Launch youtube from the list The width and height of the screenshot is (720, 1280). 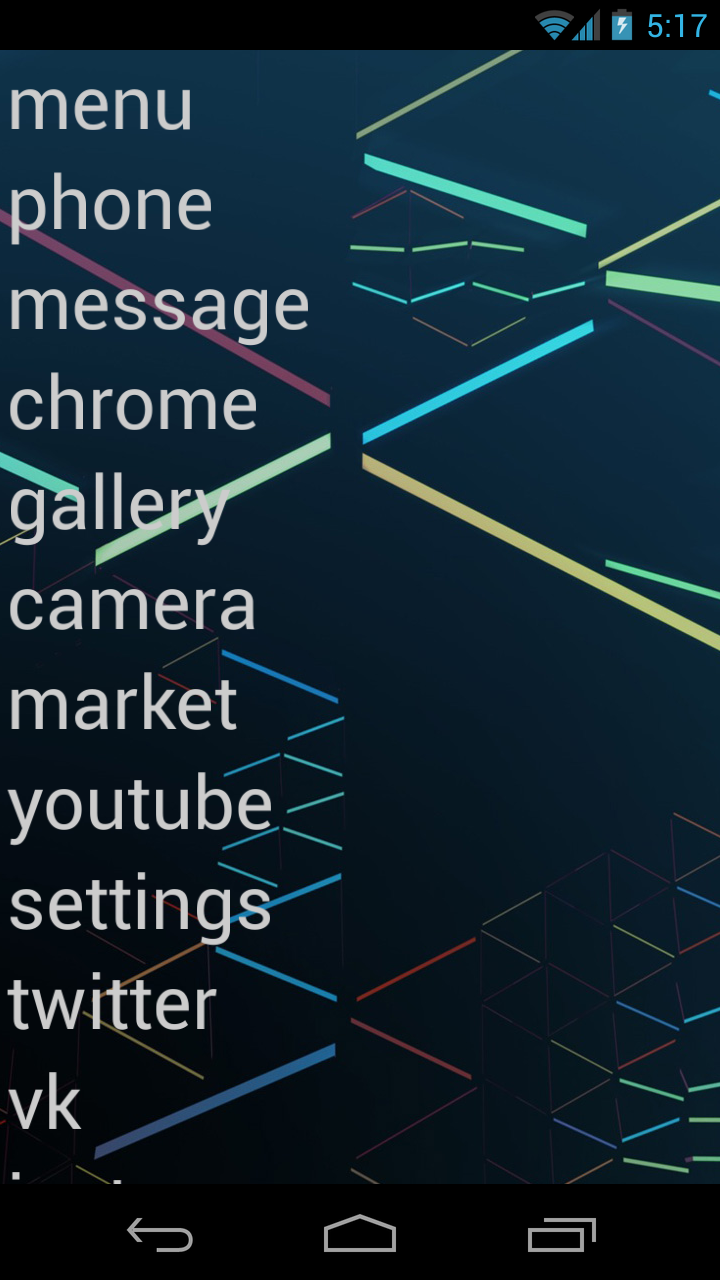coord(140,805)
